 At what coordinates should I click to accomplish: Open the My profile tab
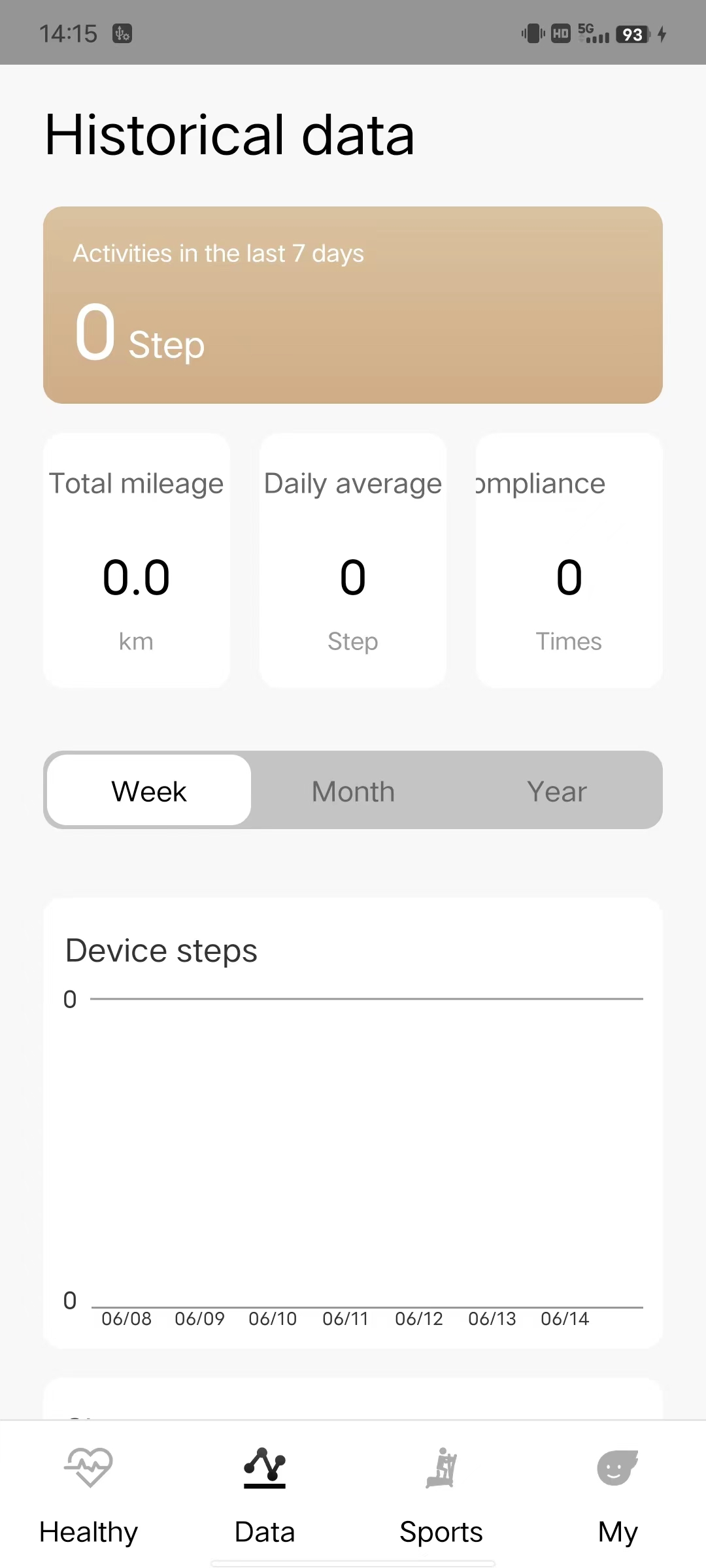click(x=617, y=1496)
